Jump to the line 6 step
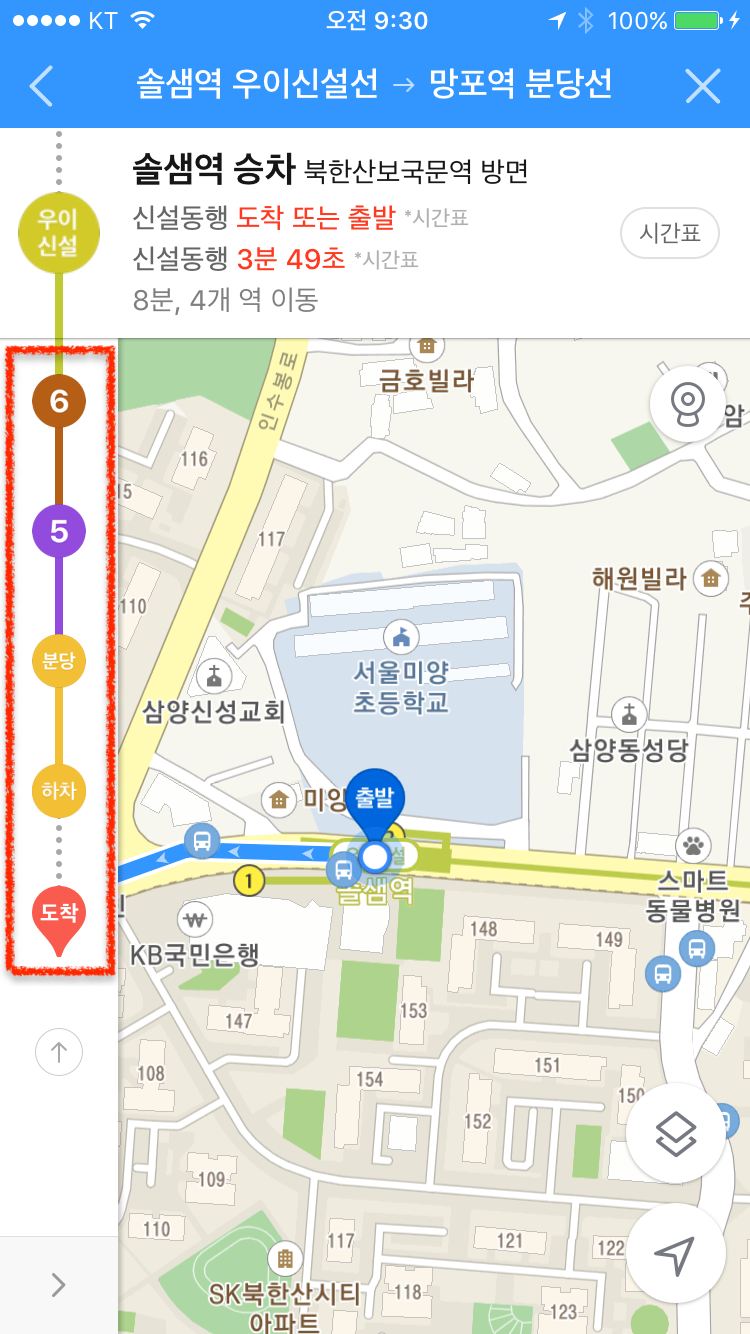Viewport: 750px width, 1334px height. point(59,402)
